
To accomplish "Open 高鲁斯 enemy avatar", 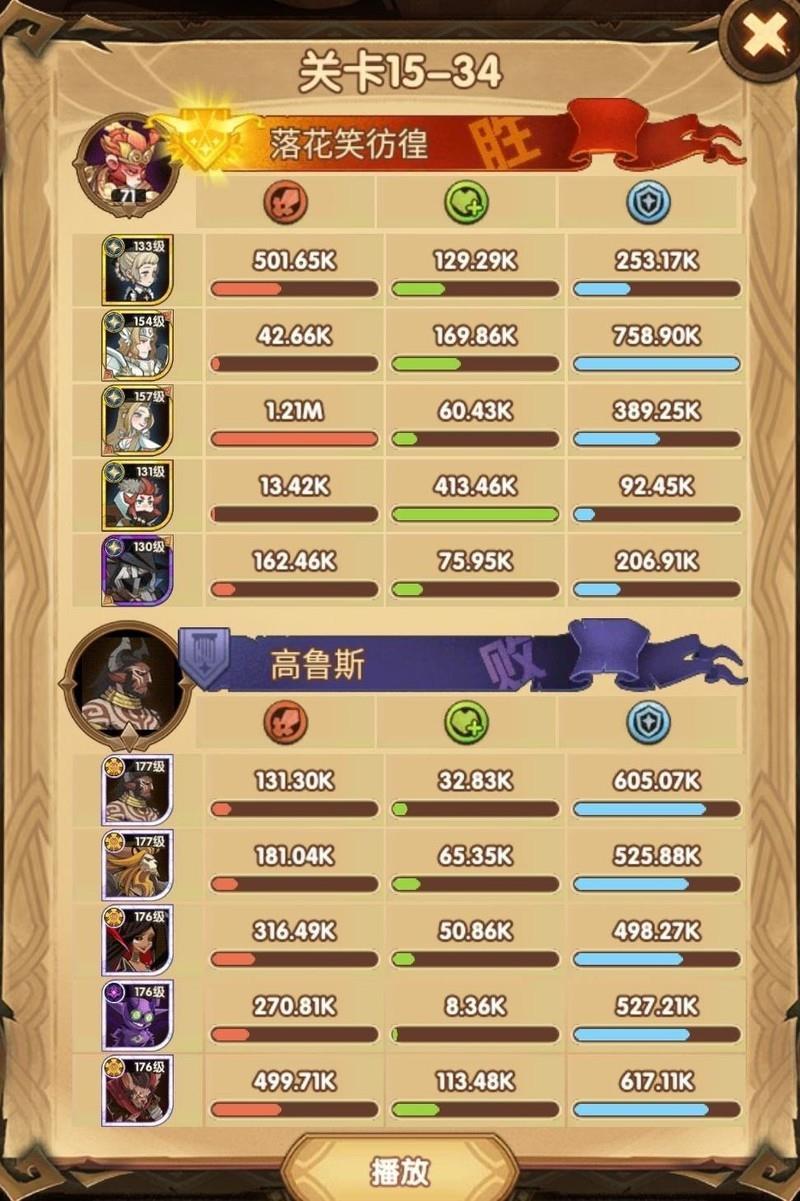I will (128, 685).
